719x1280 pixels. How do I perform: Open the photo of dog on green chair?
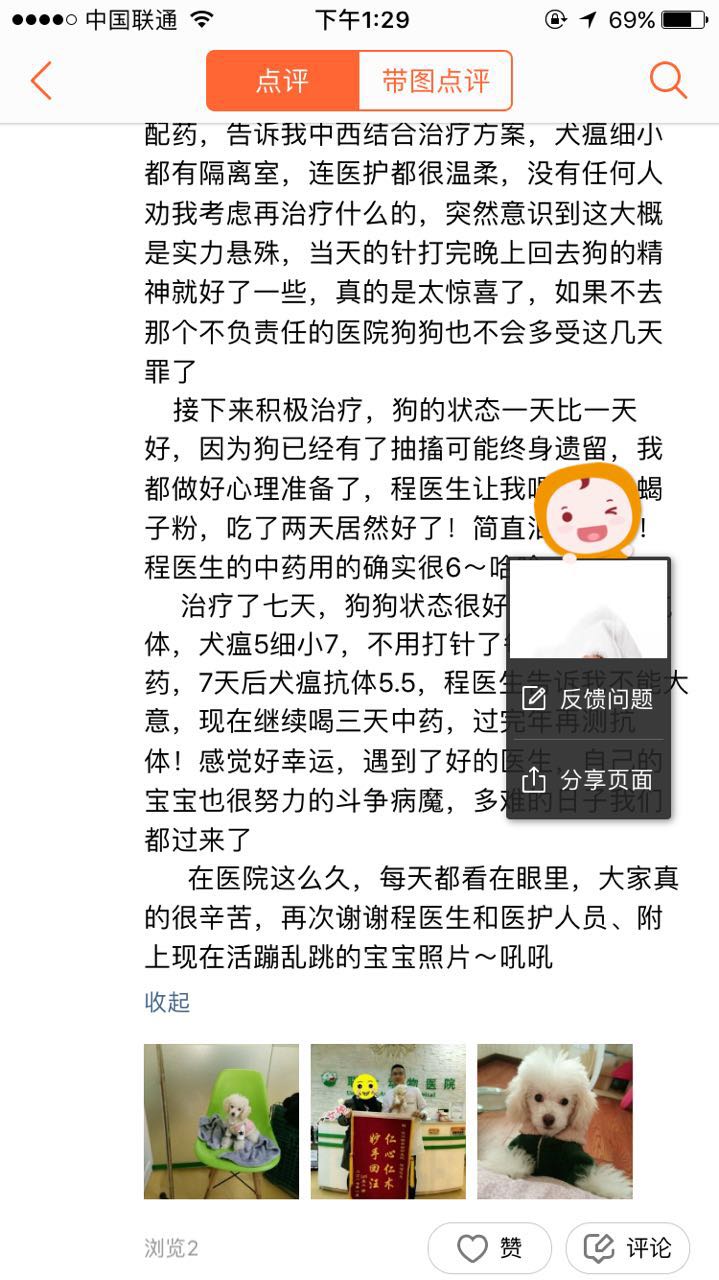(221, 1121)
